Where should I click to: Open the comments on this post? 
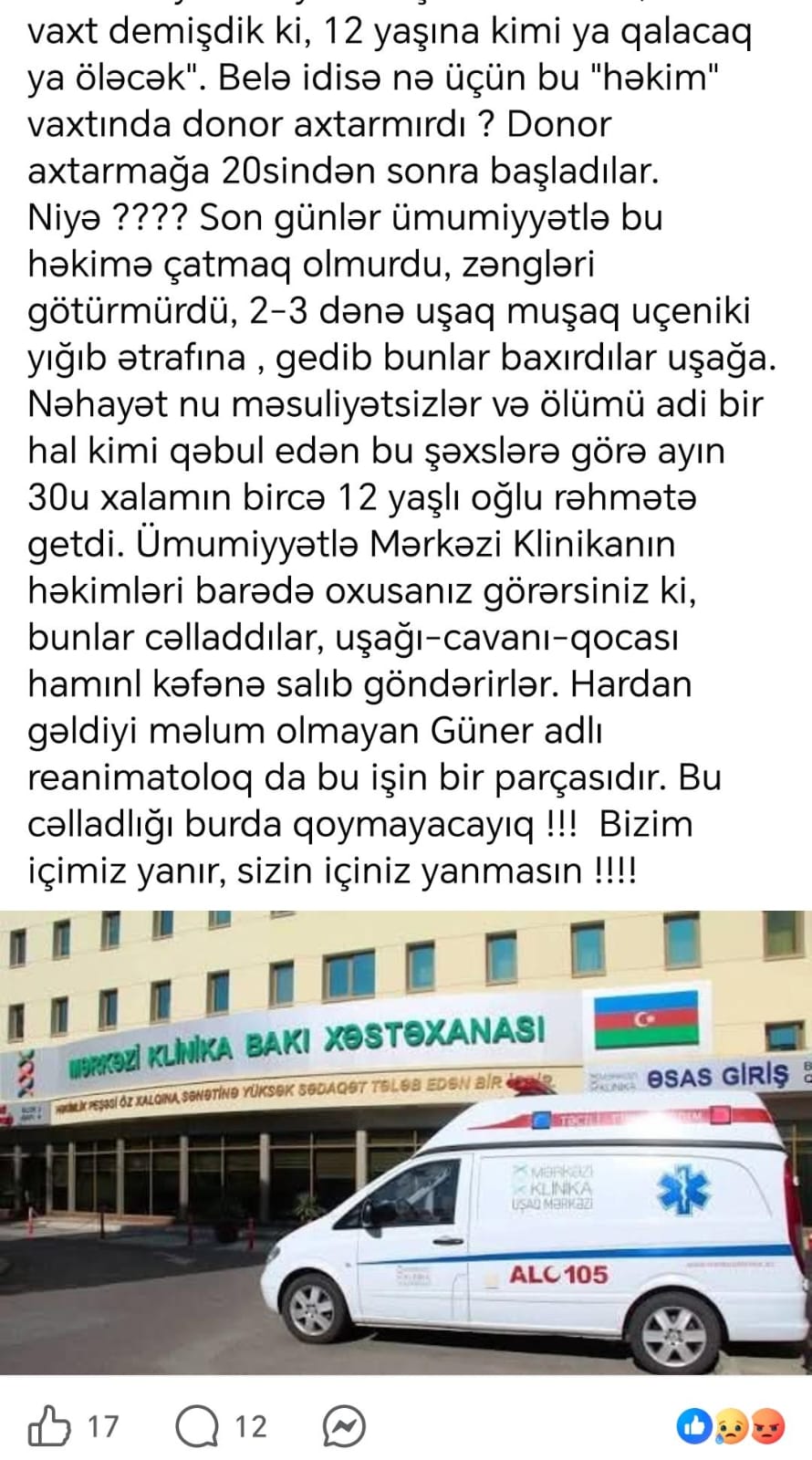tap(198, 1425)
